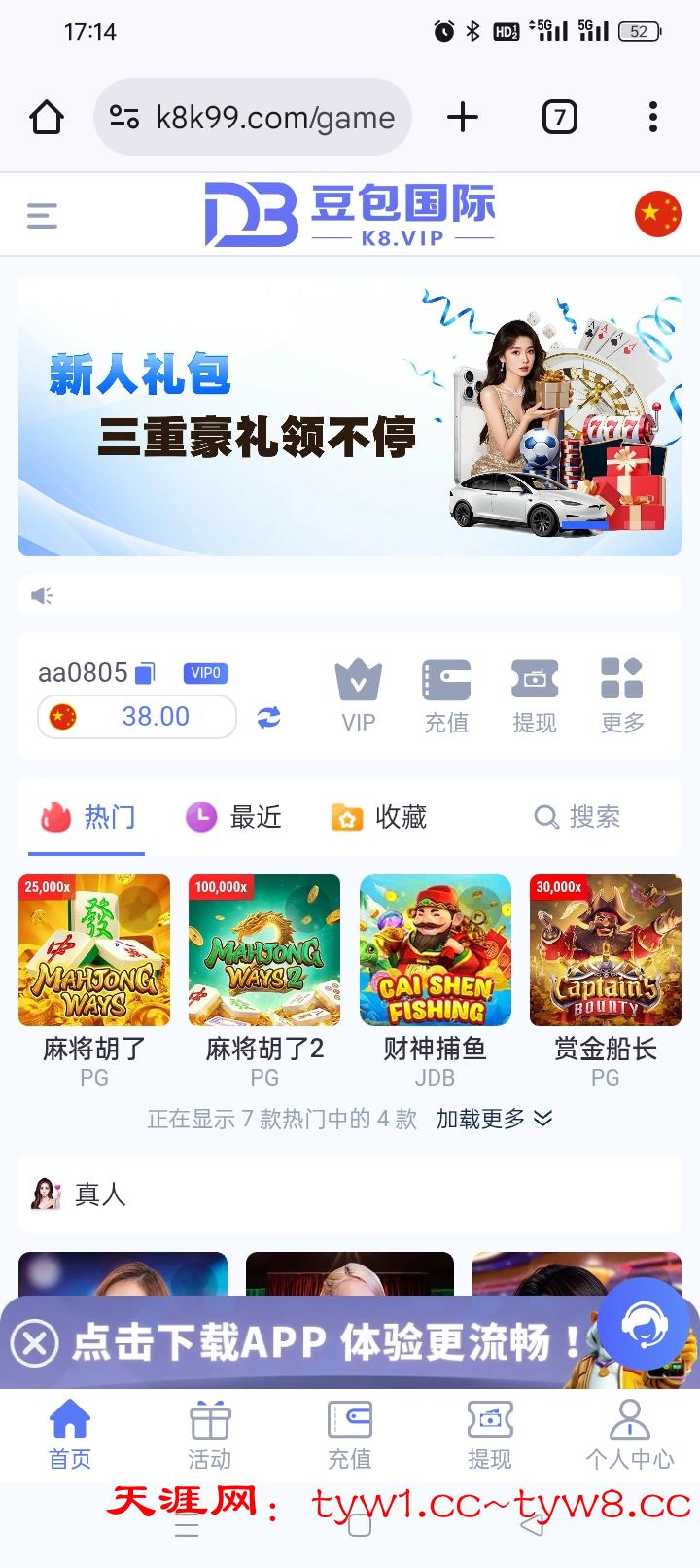Switch to the 收藏 favorites tab
The height and width of the screenshot is (1568, 700).
(379, 817)
